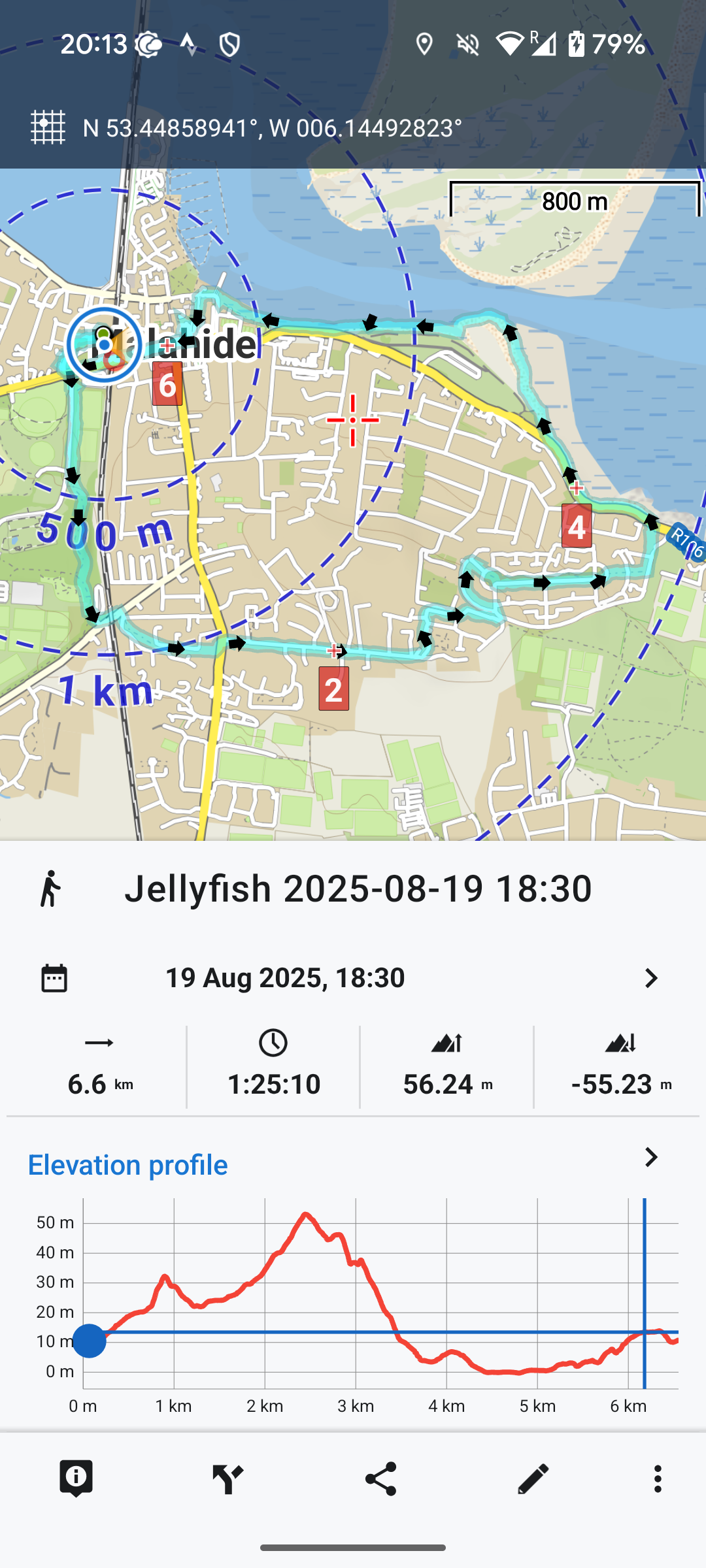Tap the coordinates grid icon
The image size is (706, 1568).
48,127
